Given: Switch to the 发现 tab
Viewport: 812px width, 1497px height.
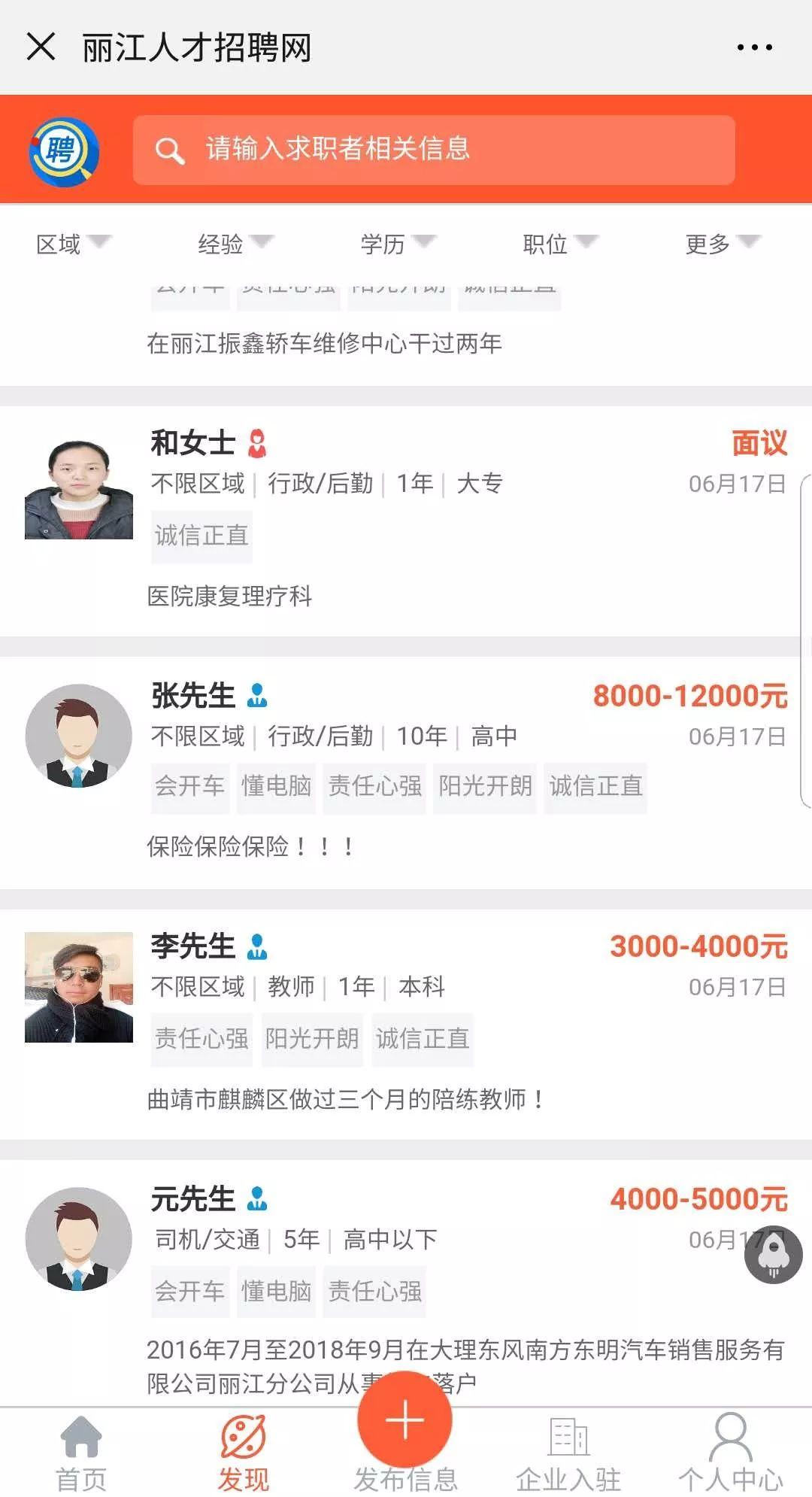Looking at the screenshot, I should coord(243,1453).
